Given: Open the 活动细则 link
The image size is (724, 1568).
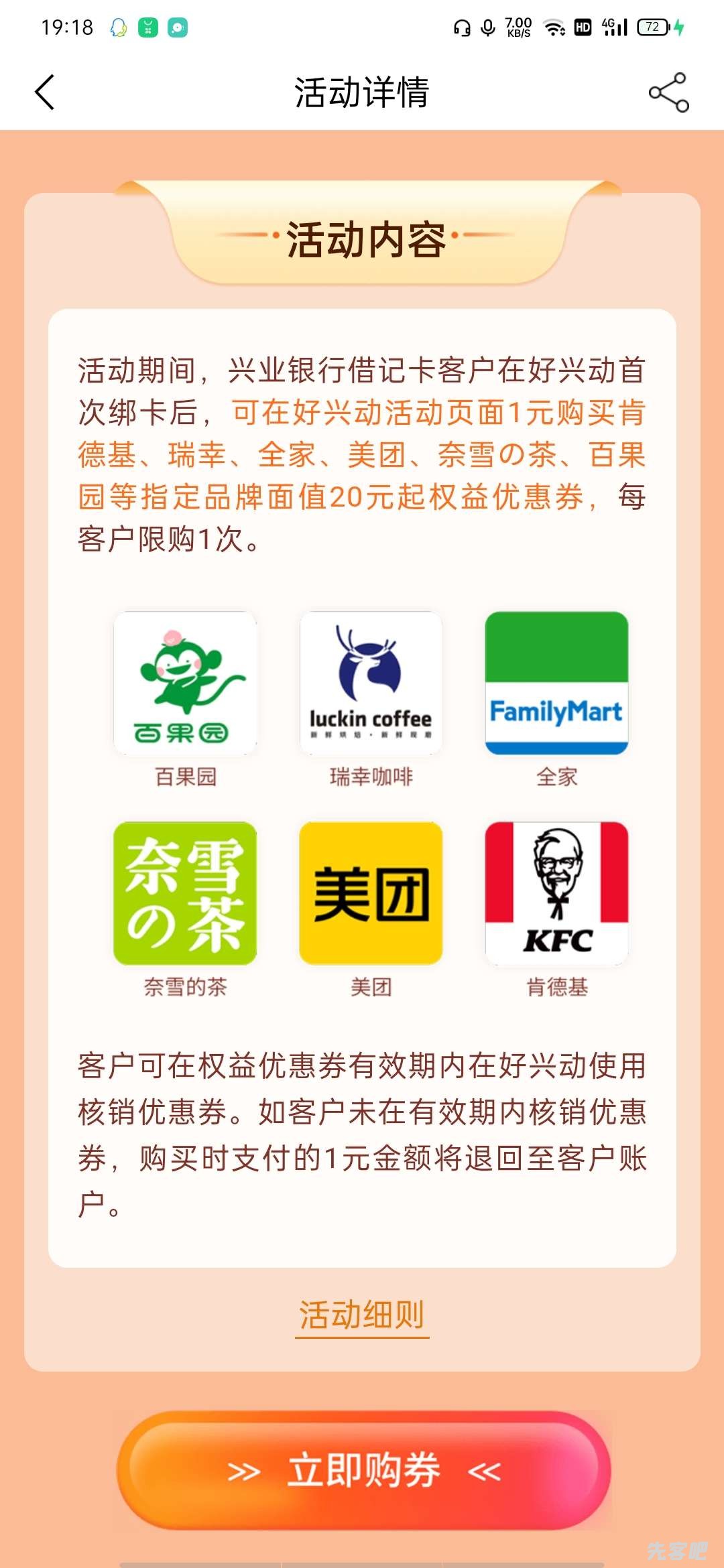Looking at the screenshot, I should (x=362, y=1315).
